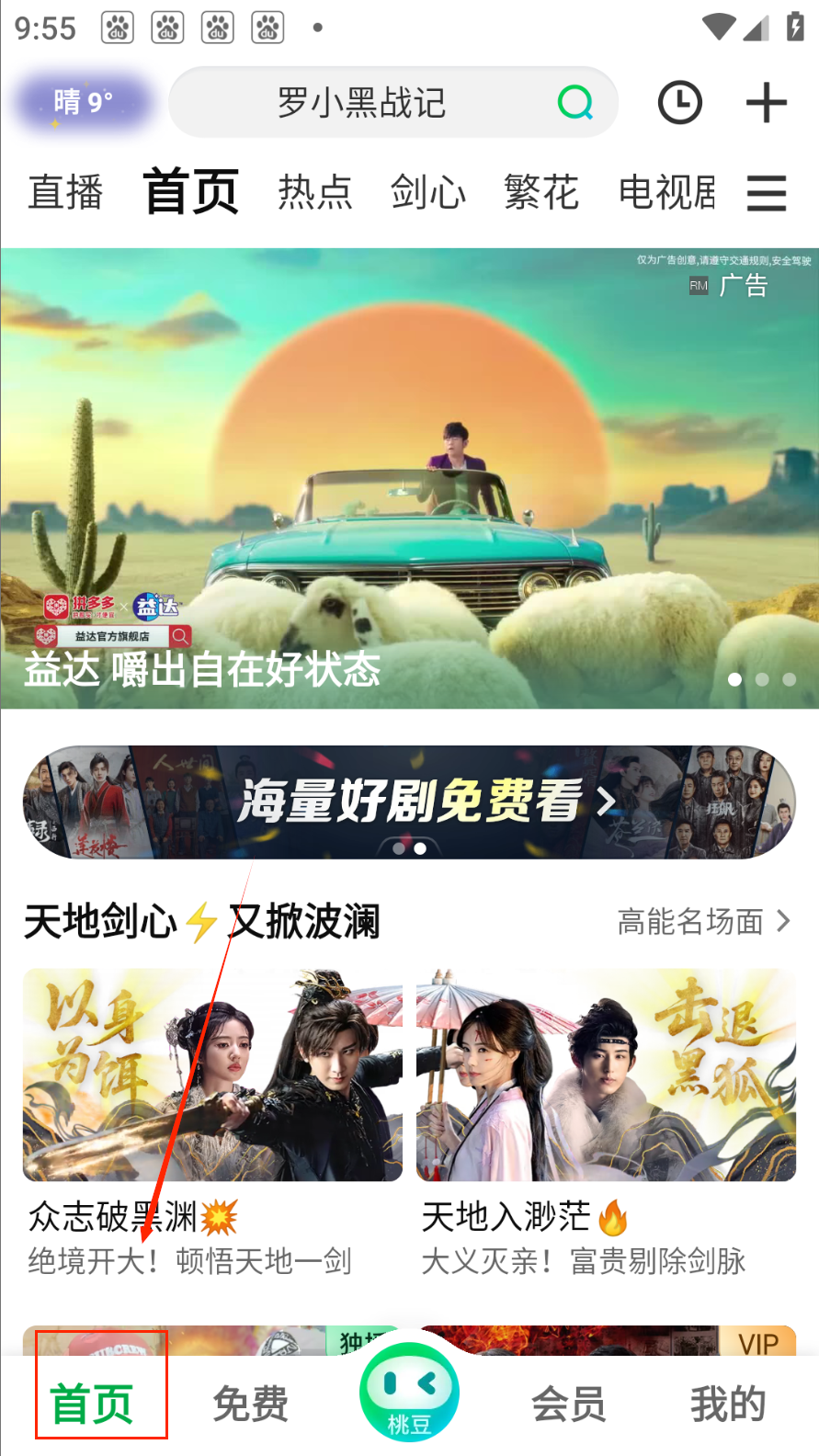Open the 罗小黑战记 search box

[x=361, y=103]
